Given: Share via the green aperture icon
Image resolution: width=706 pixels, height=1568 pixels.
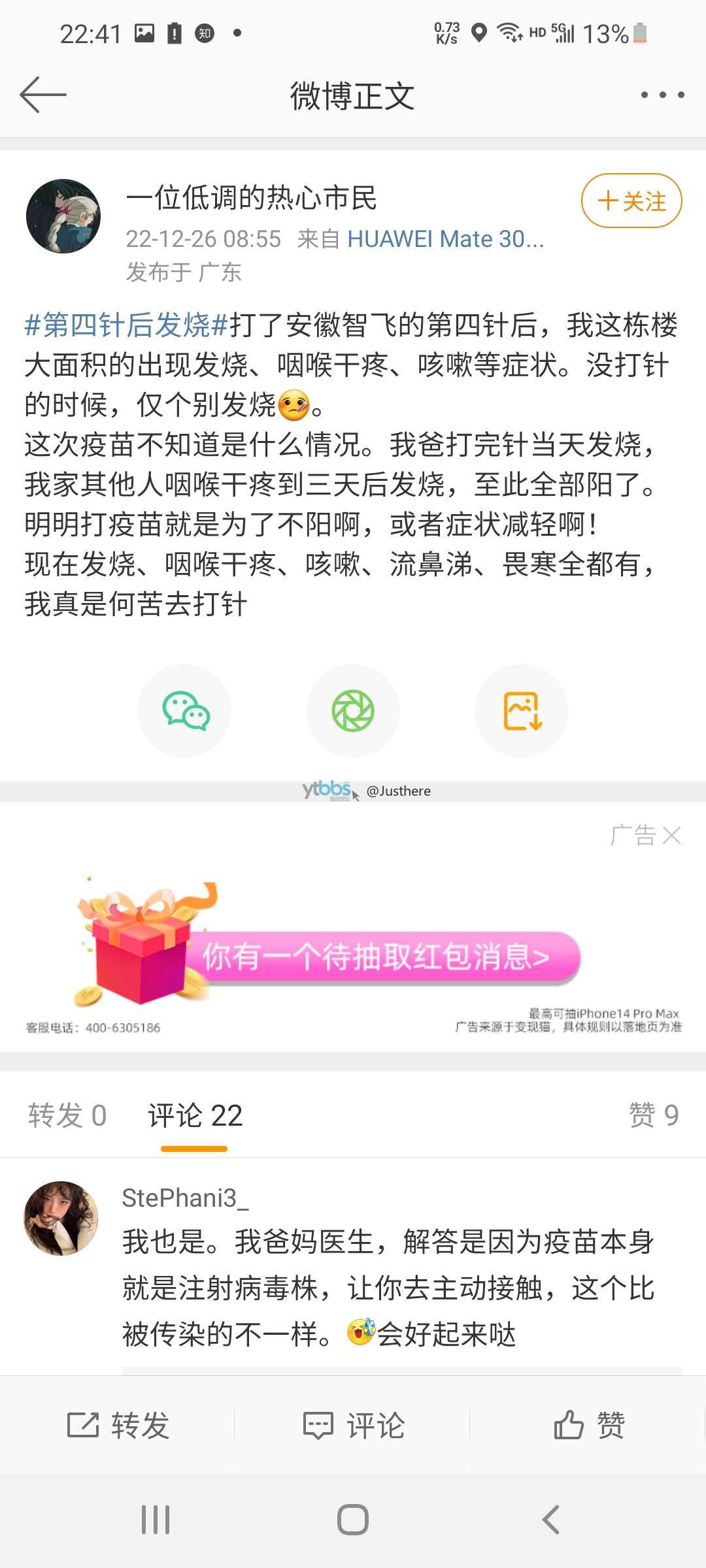Looking at the screenshot, I should [353, 711].
